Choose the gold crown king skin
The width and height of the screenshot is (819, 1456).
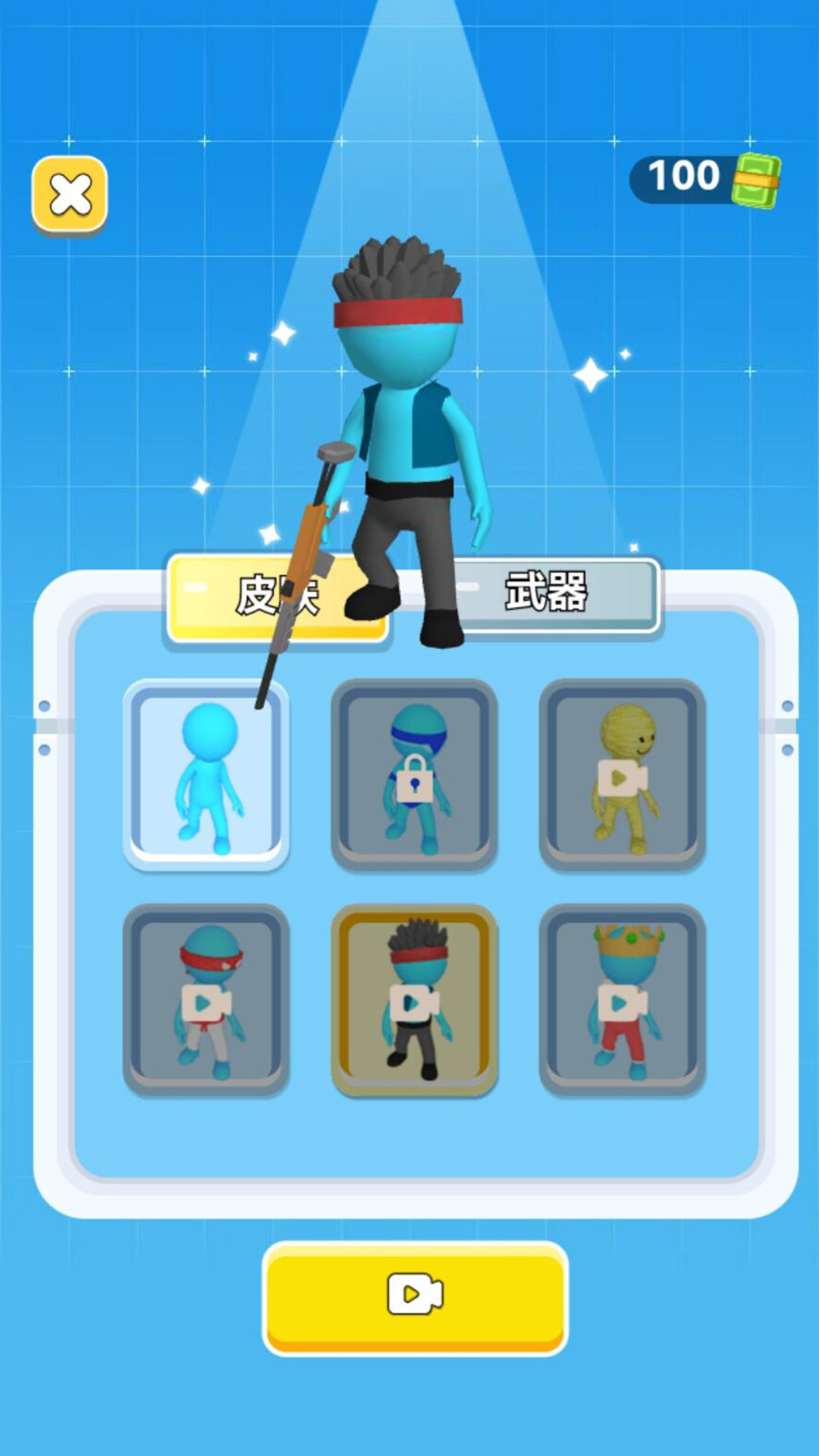tap(622, 999)
